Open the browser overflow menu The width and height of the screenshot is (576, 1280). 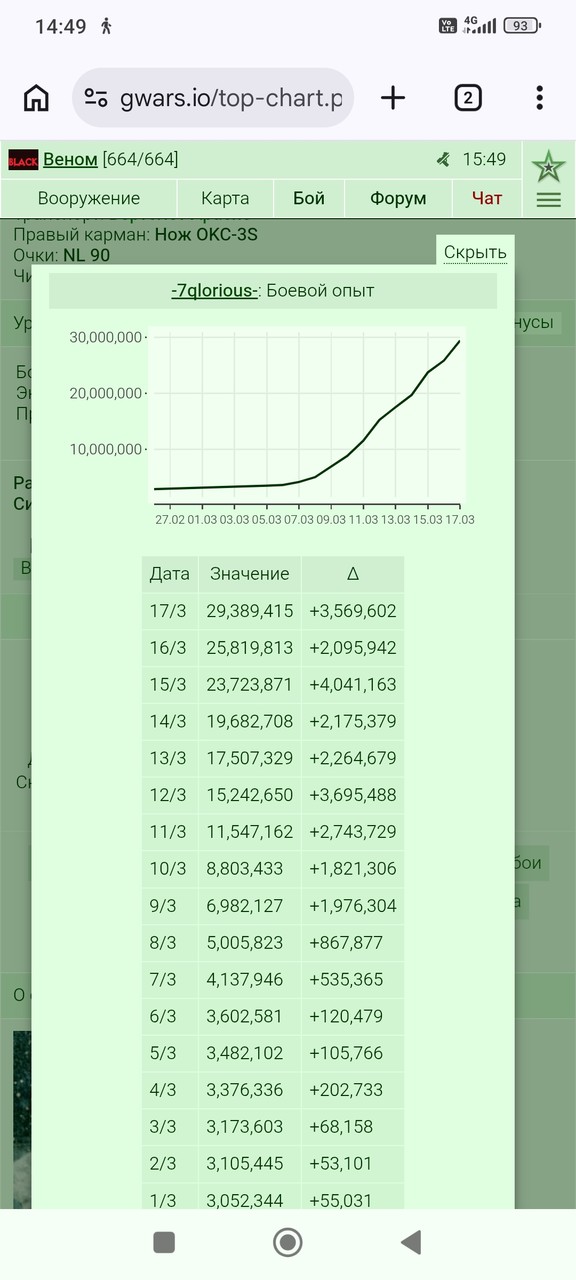pos(539,97)
